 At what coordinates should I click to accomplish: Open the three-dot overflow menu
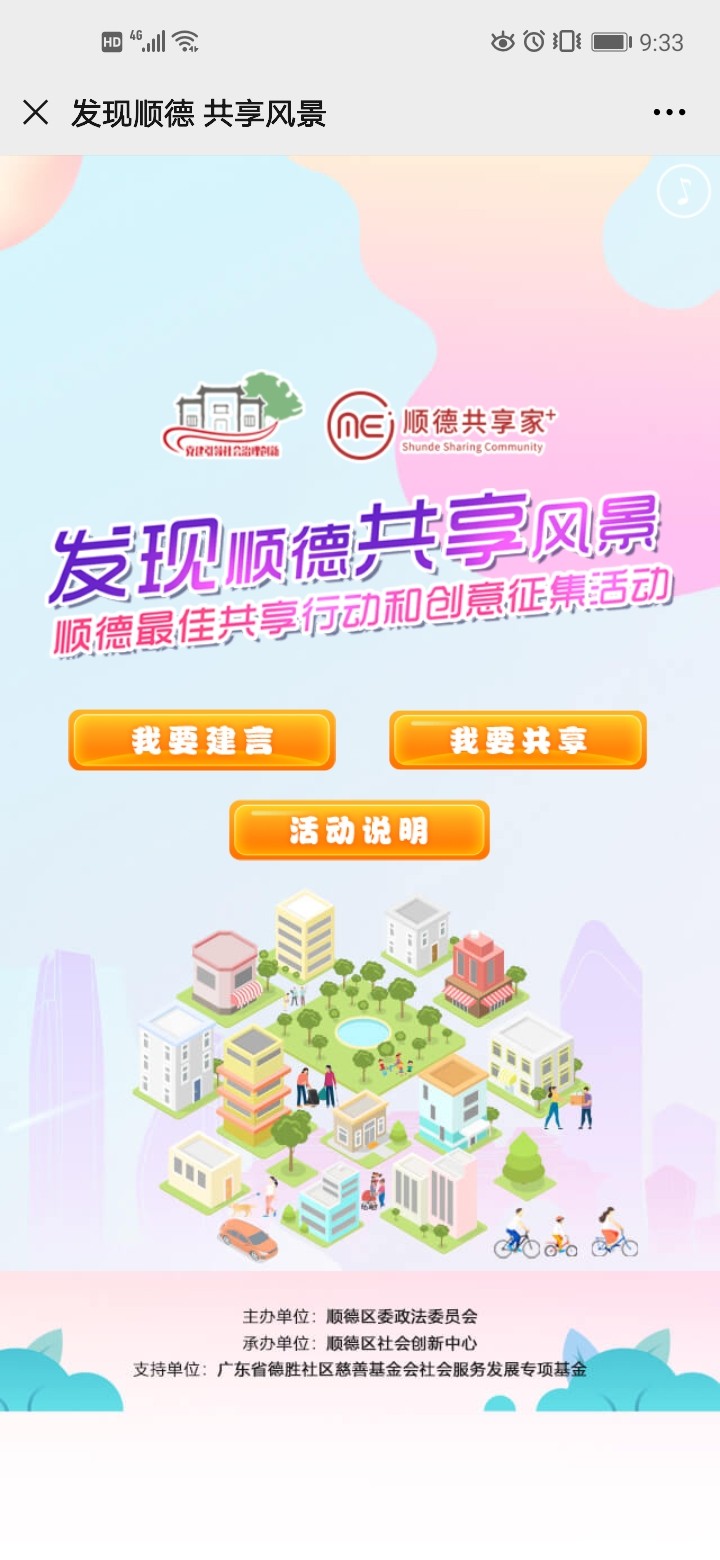pos(669,112)
